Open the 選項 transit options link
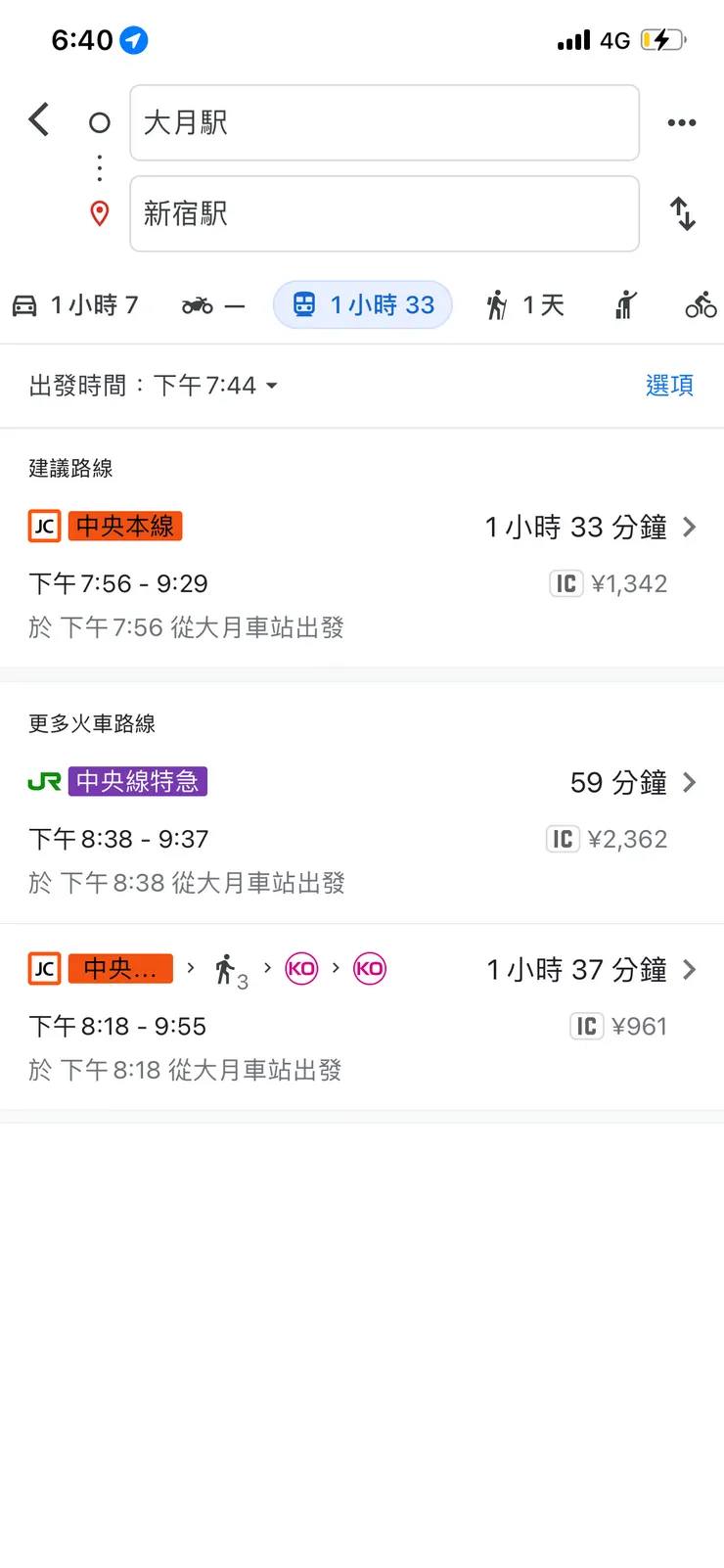Viewport: 724px width, 1568px height. click(x=669, y=385)
